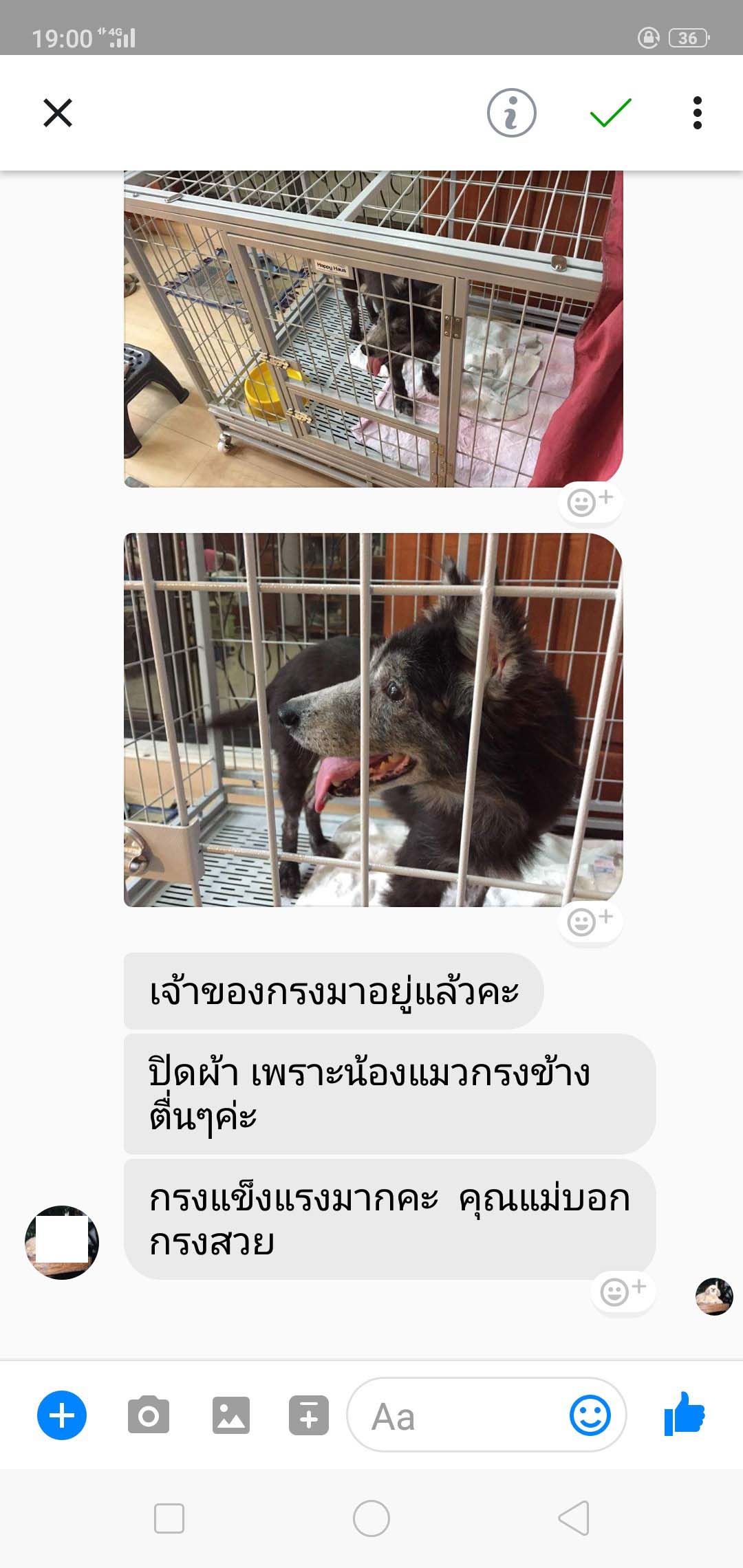Open the close-up photo of the dog's face

(374, 720)
